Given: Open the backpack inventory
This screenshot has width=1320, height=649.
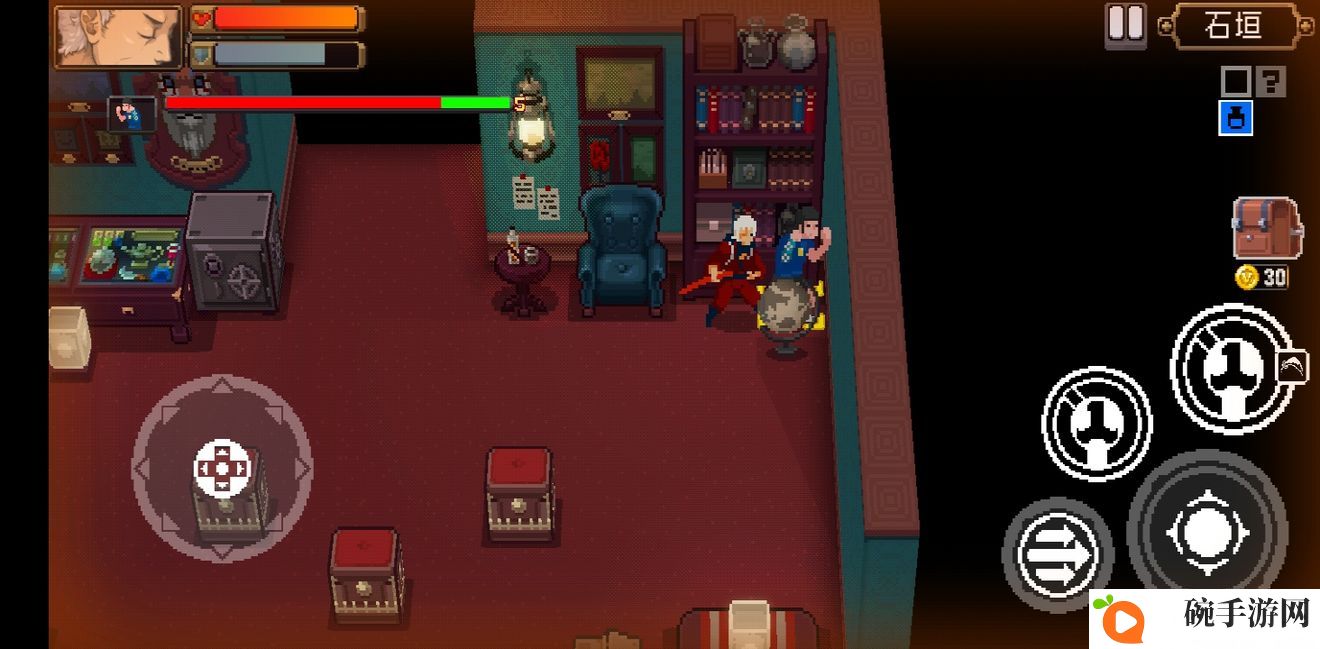Looking at the screenshot, I should pyautogui.click(x=1267, y=229).
